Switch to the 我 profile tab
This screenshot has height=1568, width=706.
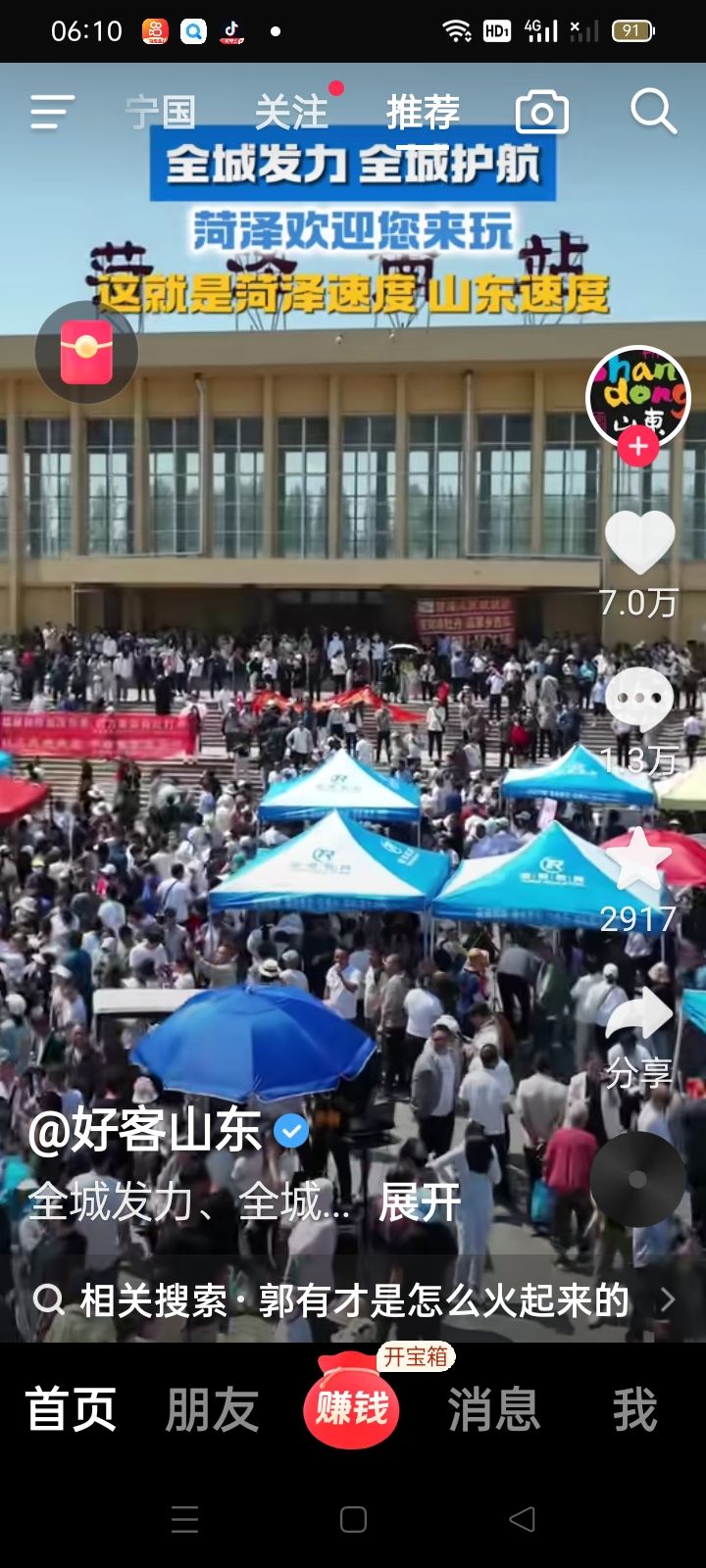pyautogui.click(x=634, y=1410)
